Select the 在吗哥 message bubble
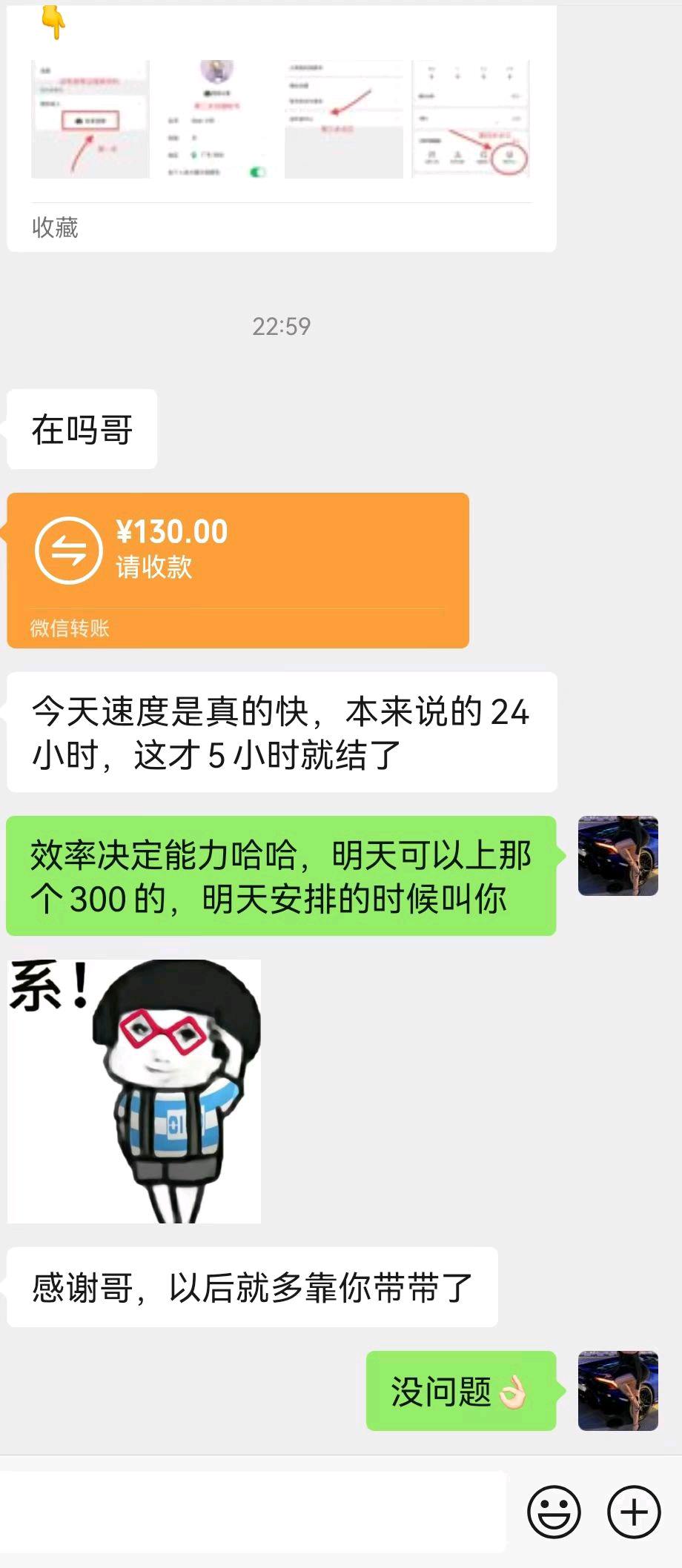The image size is (682, 1568). click(x=81, y=428)
